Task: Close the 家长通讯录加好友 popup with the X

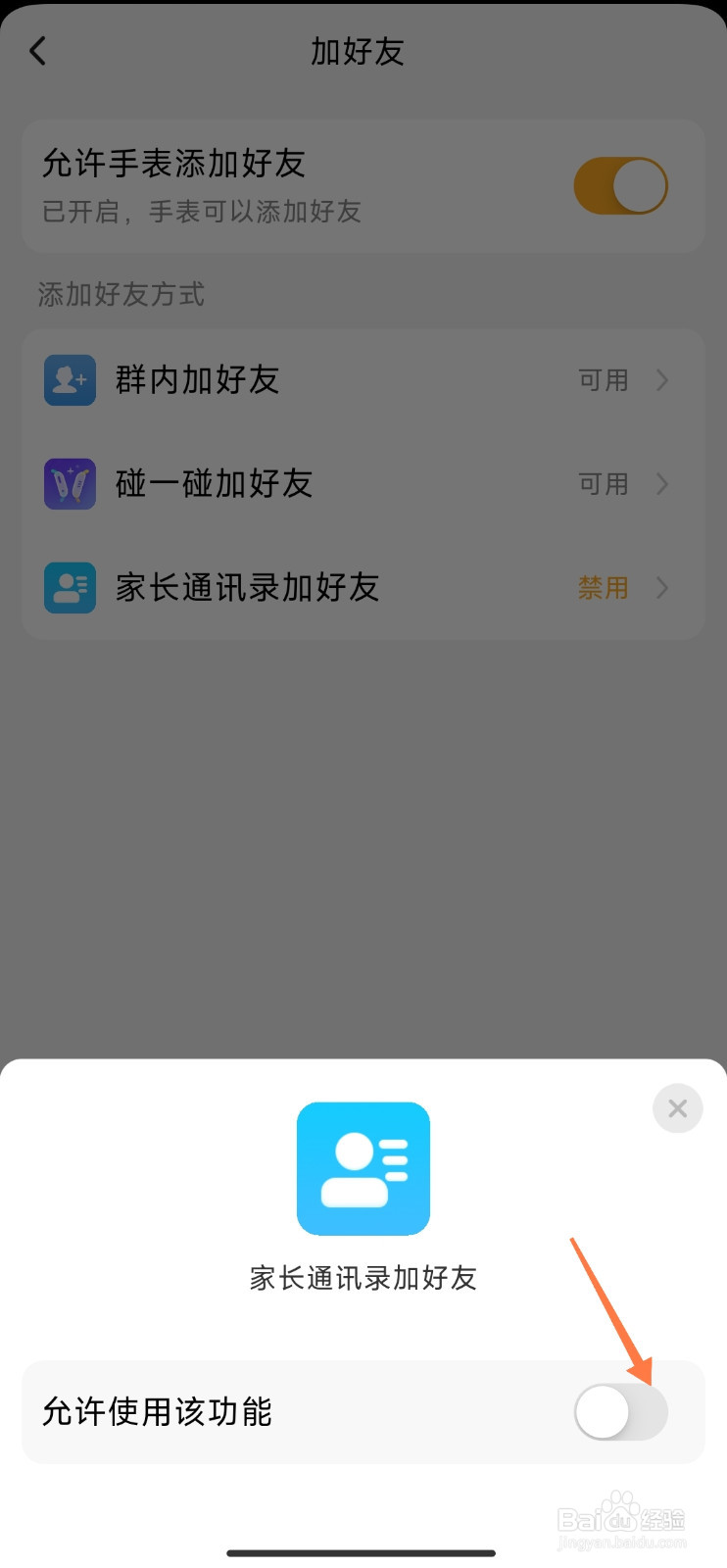Action: coord(677,1107)
